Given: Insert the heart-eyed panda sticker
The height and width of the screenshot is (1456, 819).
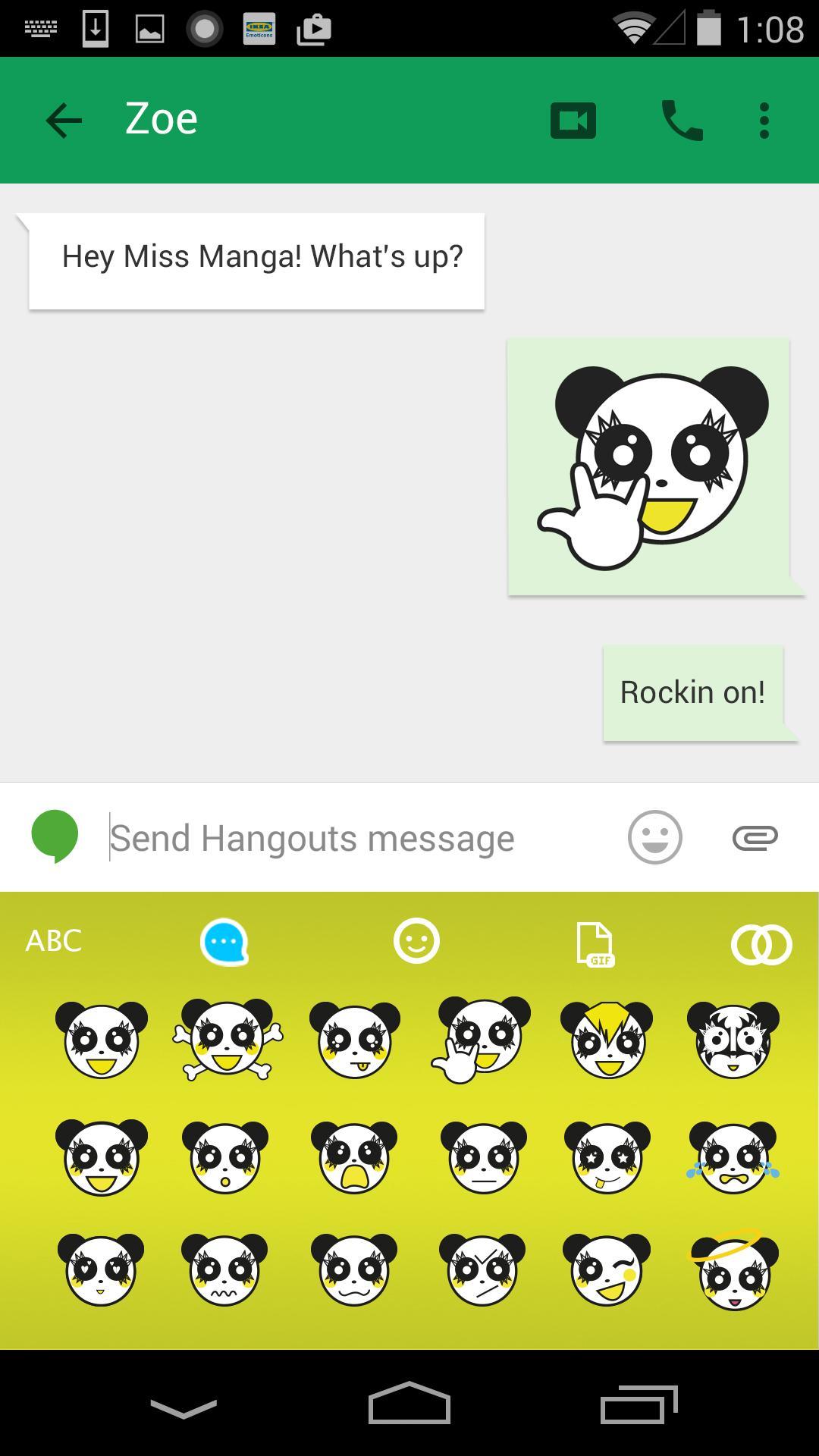Looking at the screenshot, I should tap(101, 1270).
